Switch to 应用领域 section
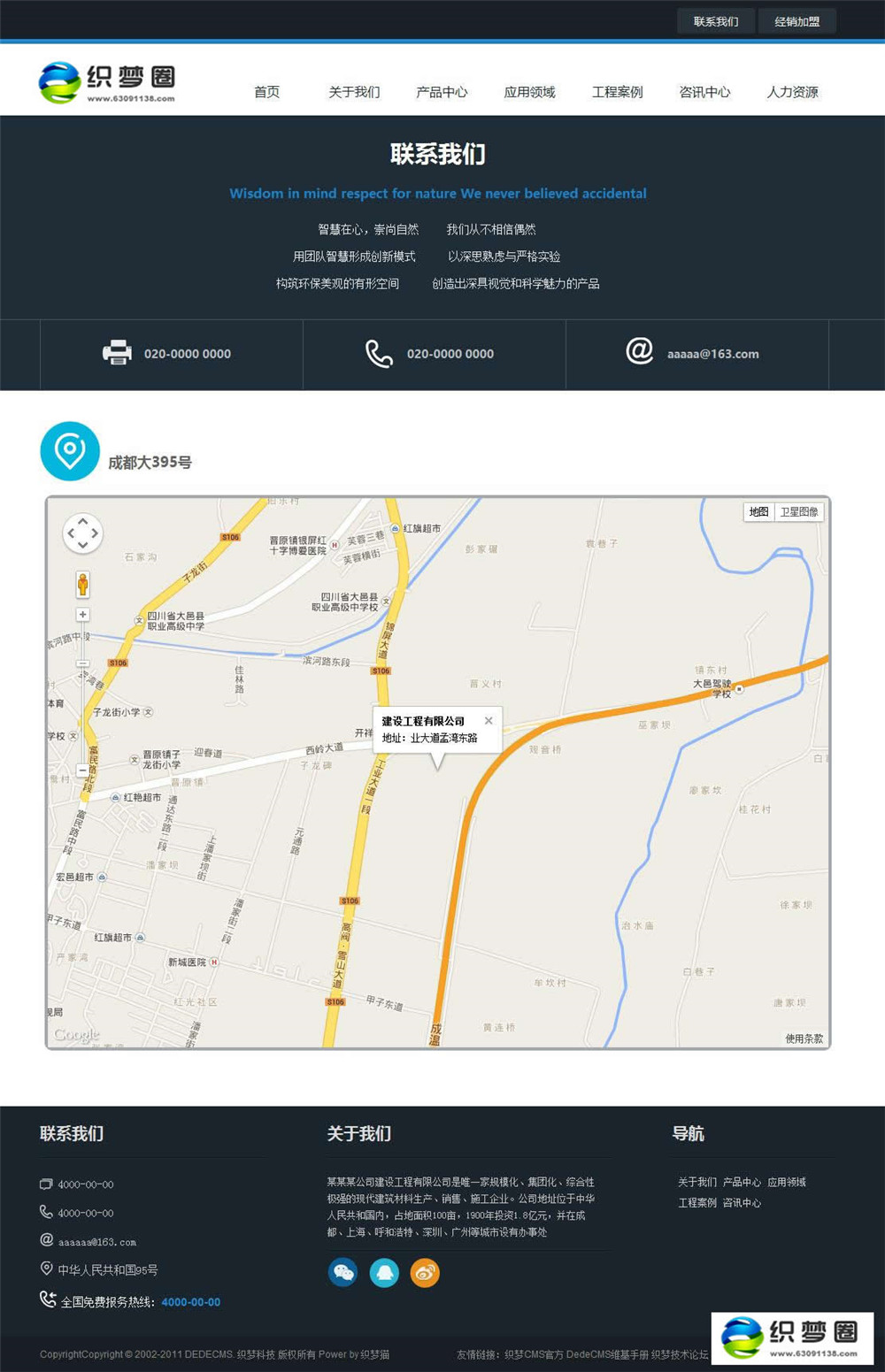Screen dimensions: 885x1372 [529, 92]
